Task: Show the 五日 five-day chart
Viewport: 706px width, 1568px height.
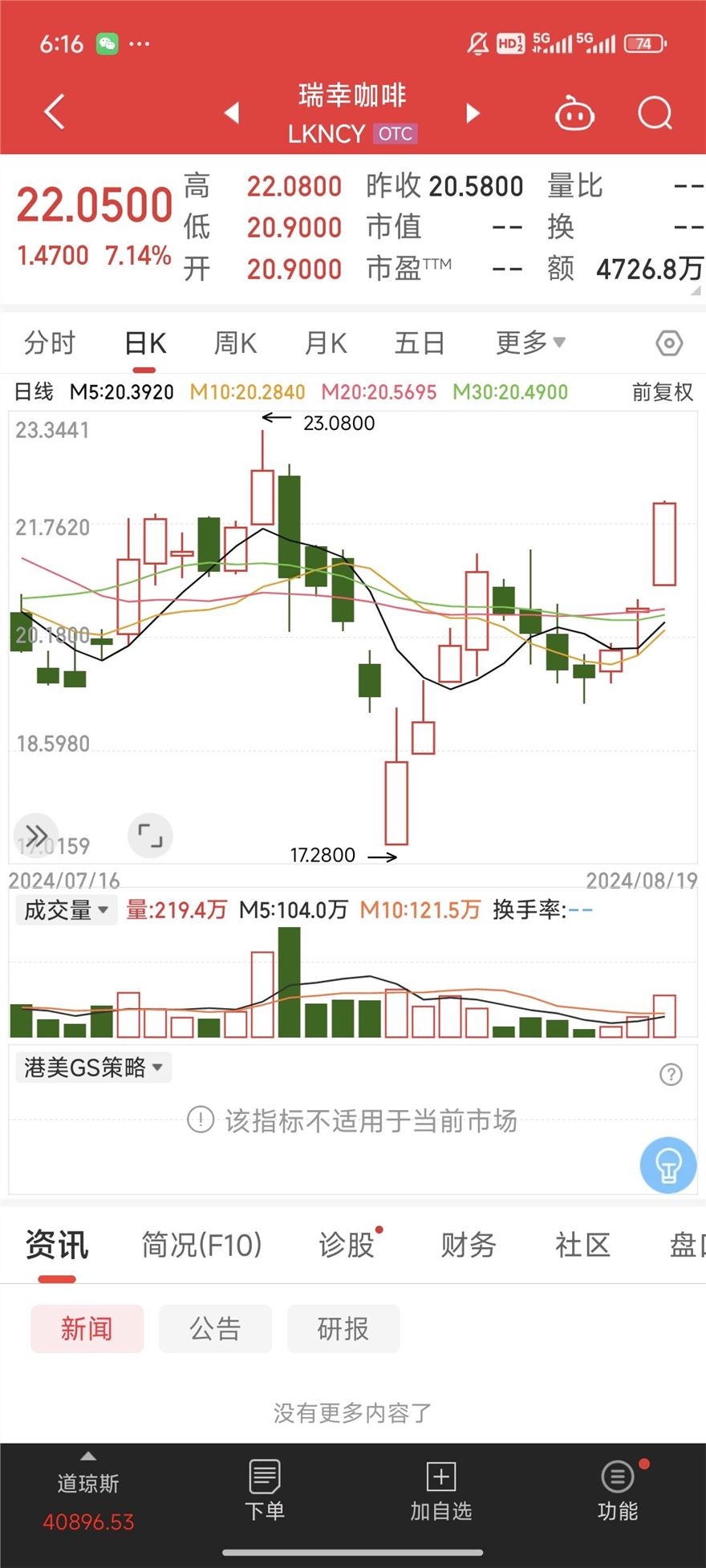Action: pyautogui.click(x=420, y=343)
